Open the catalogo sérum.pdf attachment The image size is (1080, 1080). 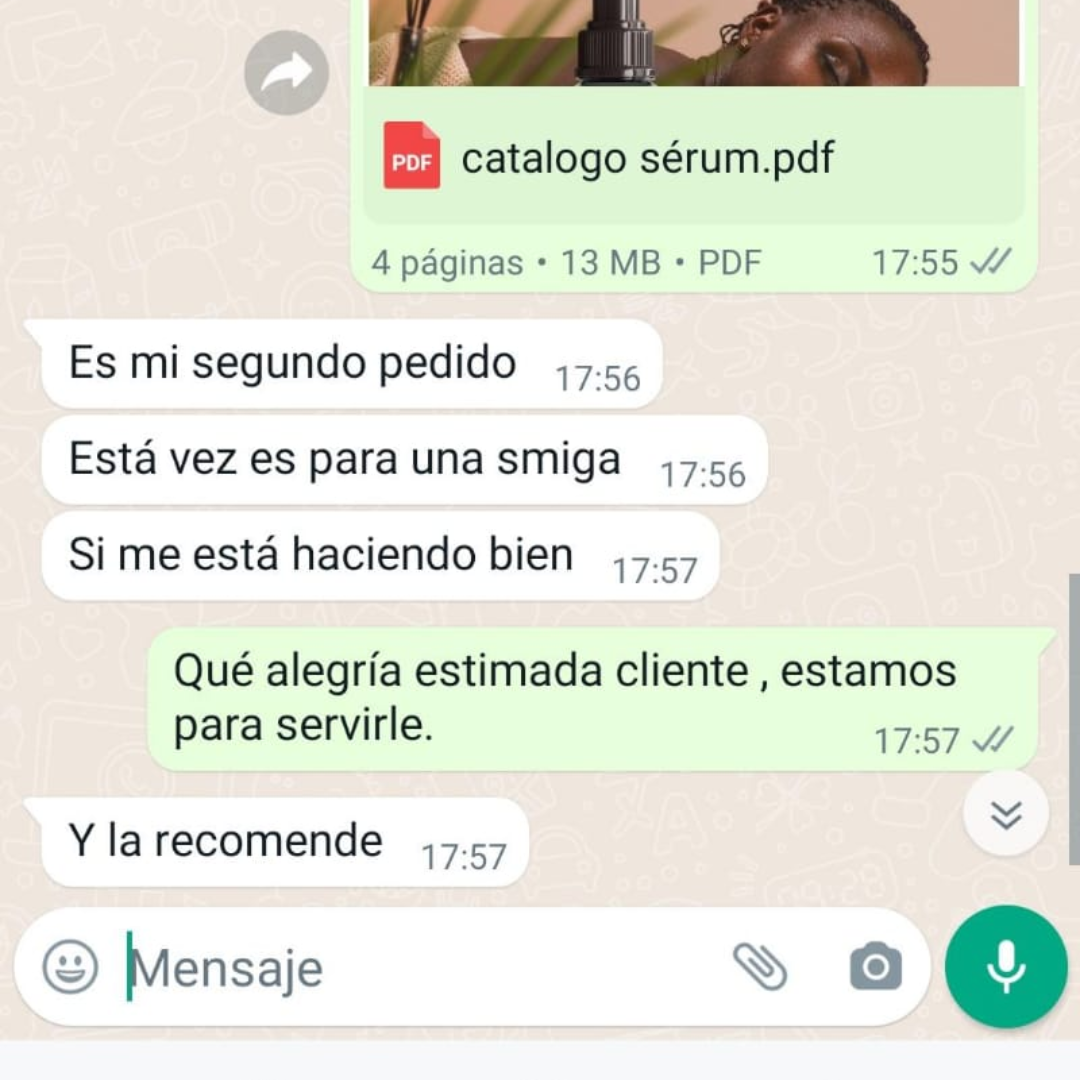tap(646, 158)
